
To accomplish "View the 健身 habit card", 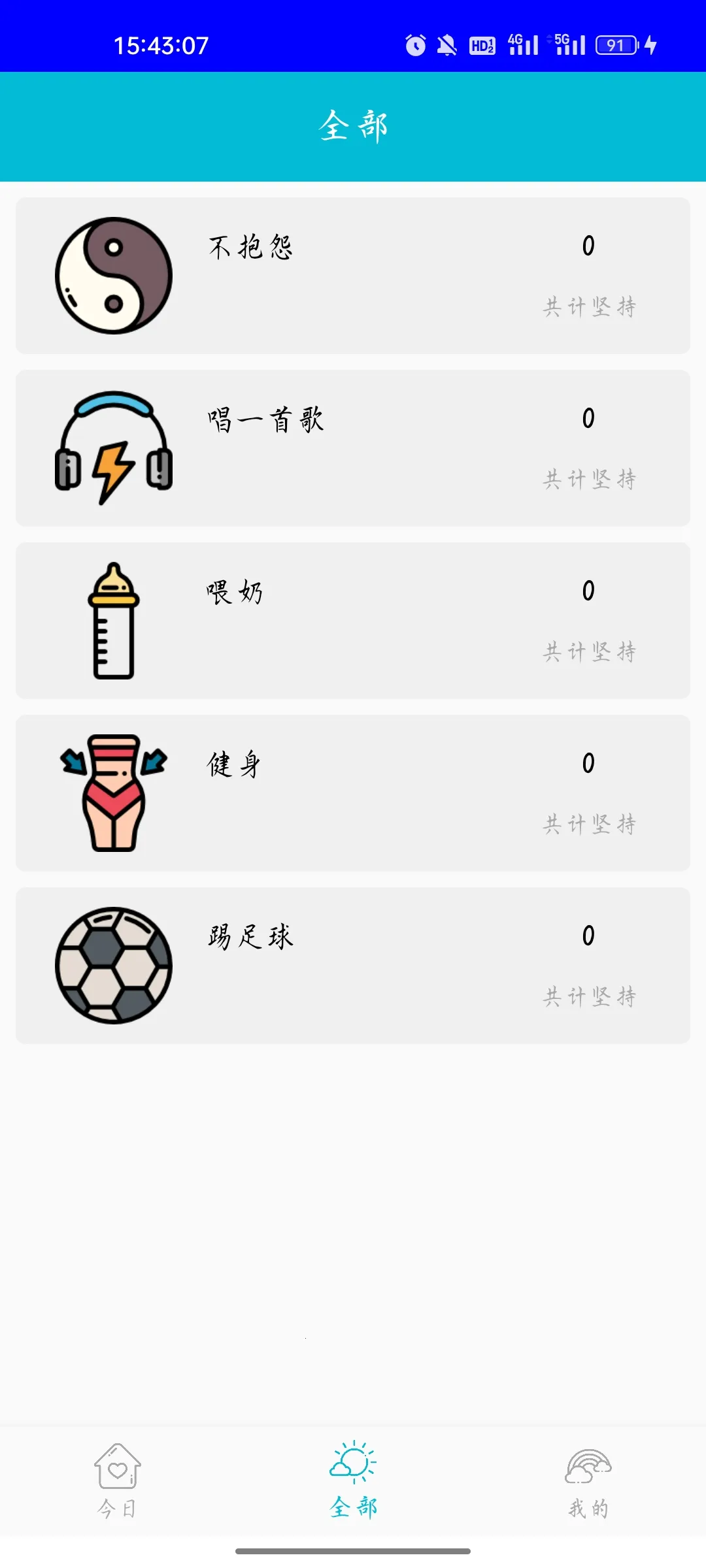I will tap(353, 793).
